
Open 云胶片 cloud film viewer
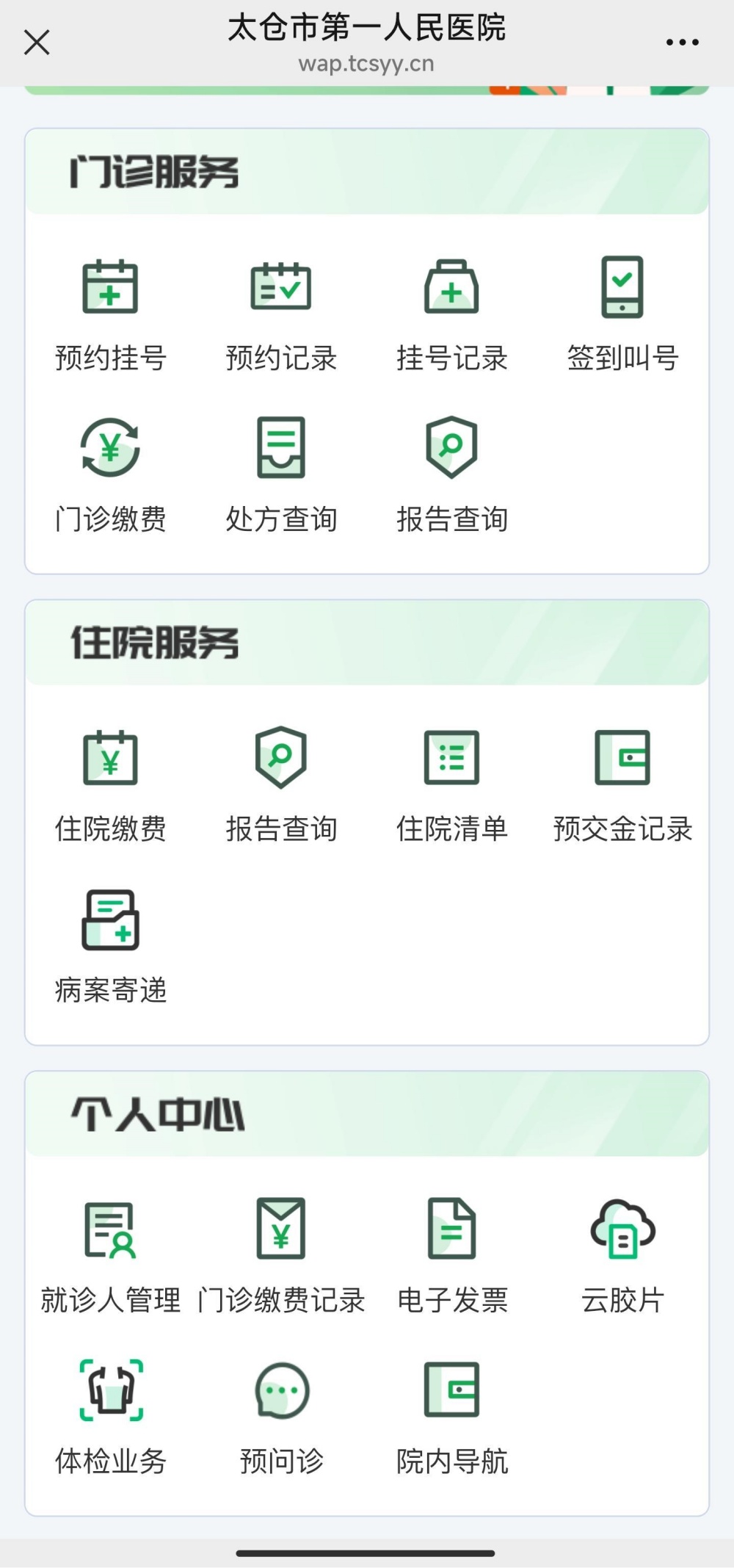pos(622,1256)
